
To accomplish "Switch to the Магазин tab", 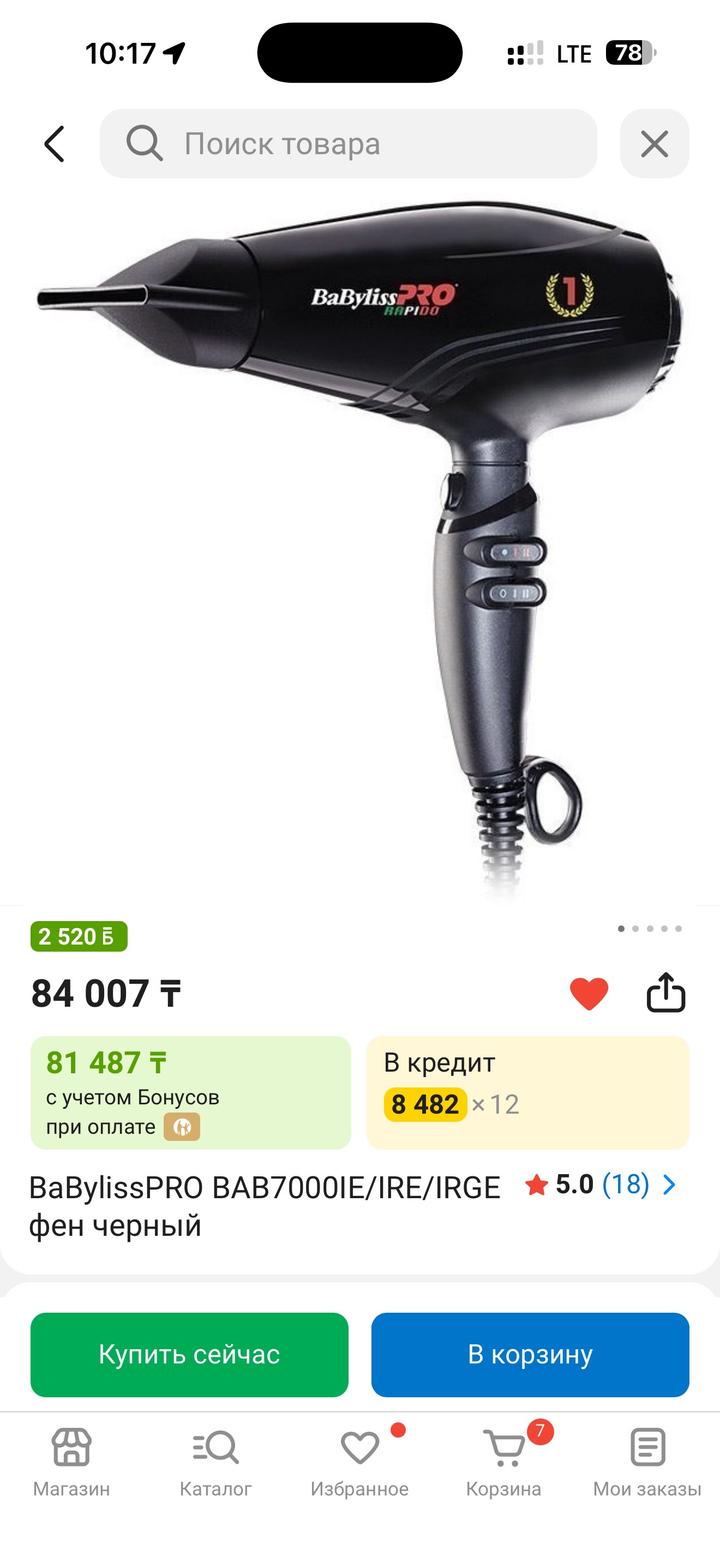I will click(x=71, y=1461).
